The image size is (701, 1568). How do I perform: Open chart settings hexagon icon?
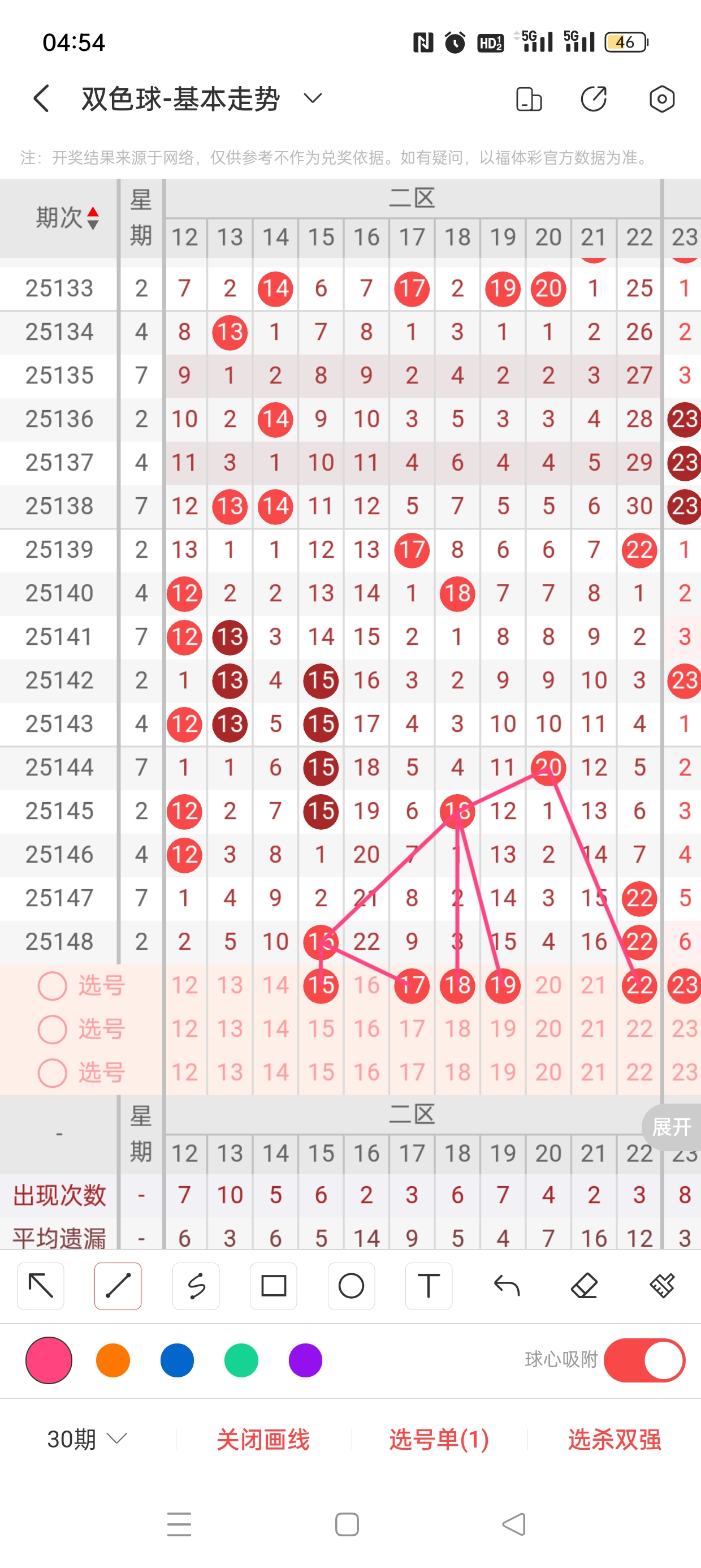pos(661,99)
